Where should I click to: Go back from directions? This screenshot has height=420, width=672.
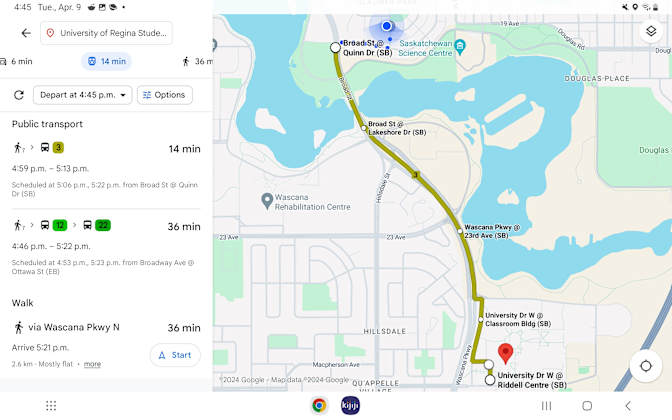click(26, 33)
